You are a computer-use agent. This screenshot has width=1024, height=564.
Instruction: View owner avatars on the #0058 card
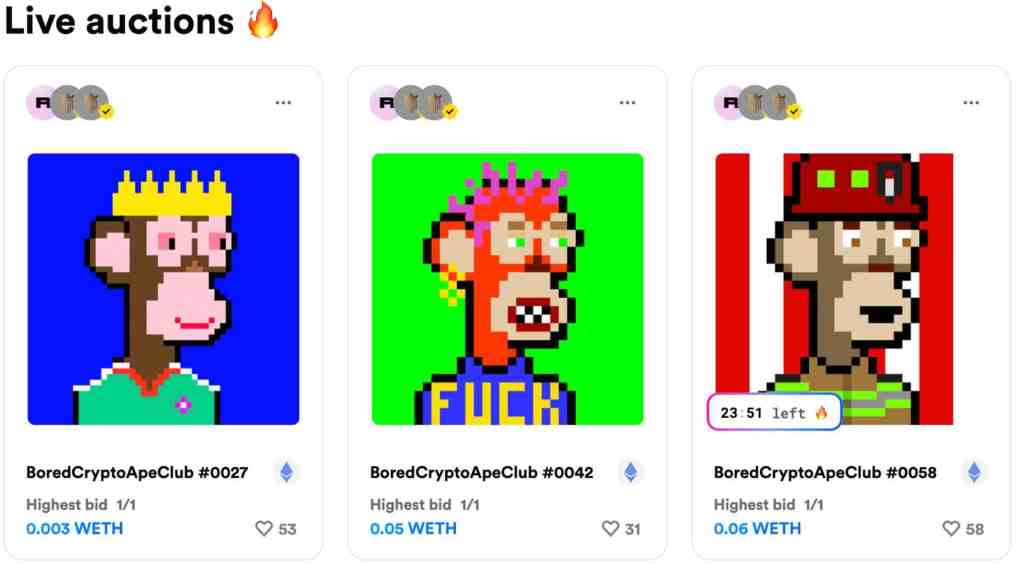click(x=758, y=102)
